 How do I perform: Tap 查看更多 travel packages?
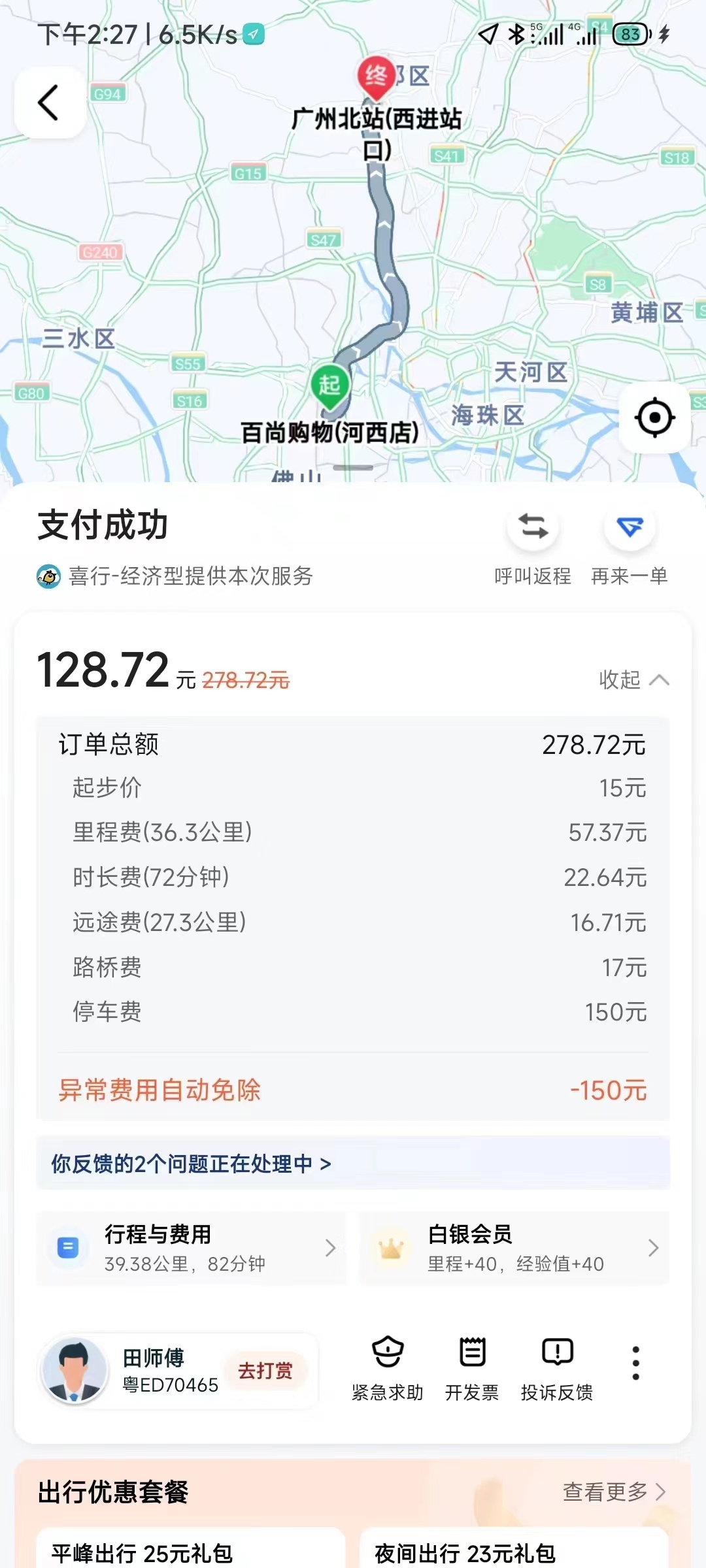(613, 1492)
